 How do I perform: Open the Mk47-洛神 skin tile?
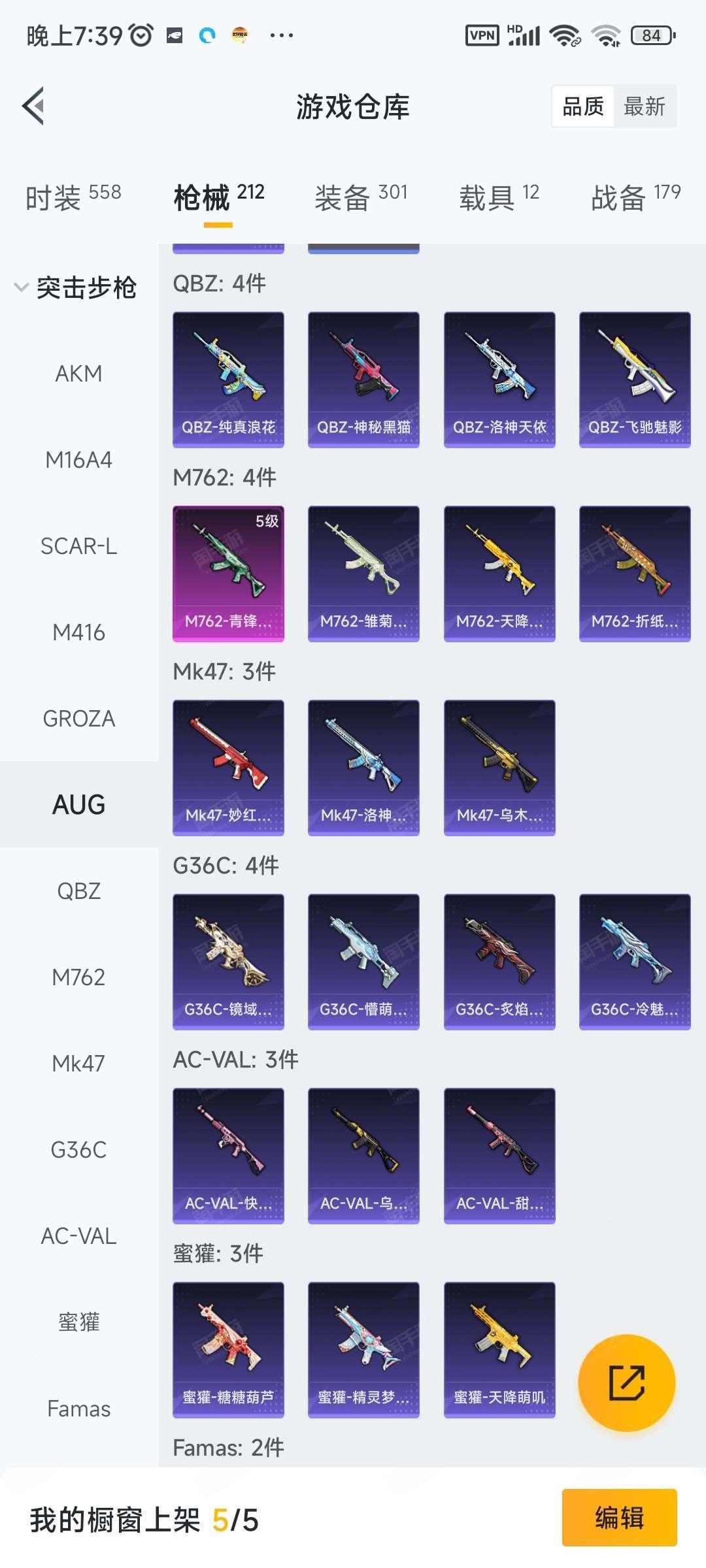(363, 768)
